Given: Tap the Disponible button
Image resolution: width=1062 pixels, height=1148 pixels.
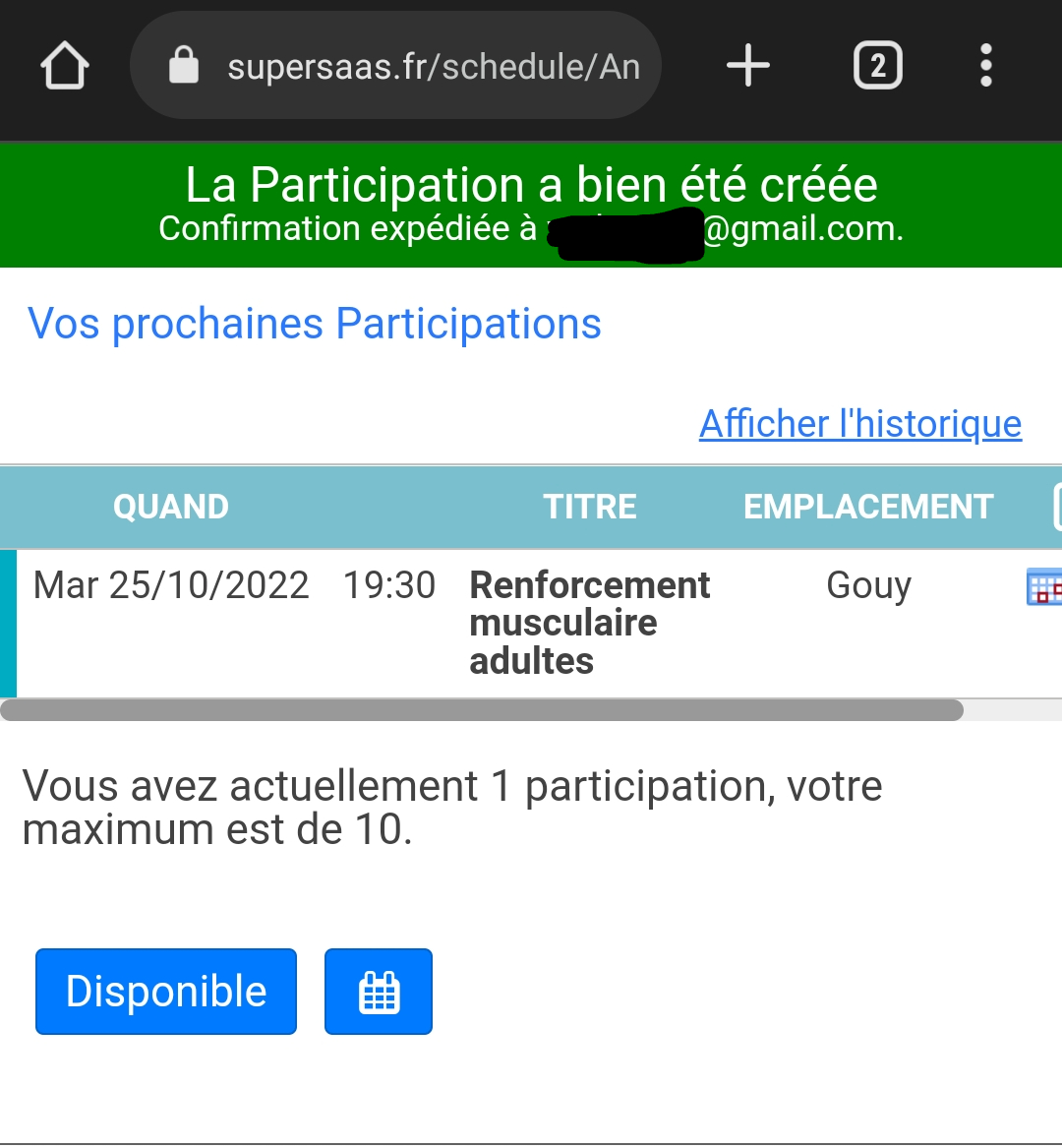Looking at the screenshot, I should click(166, 992).
